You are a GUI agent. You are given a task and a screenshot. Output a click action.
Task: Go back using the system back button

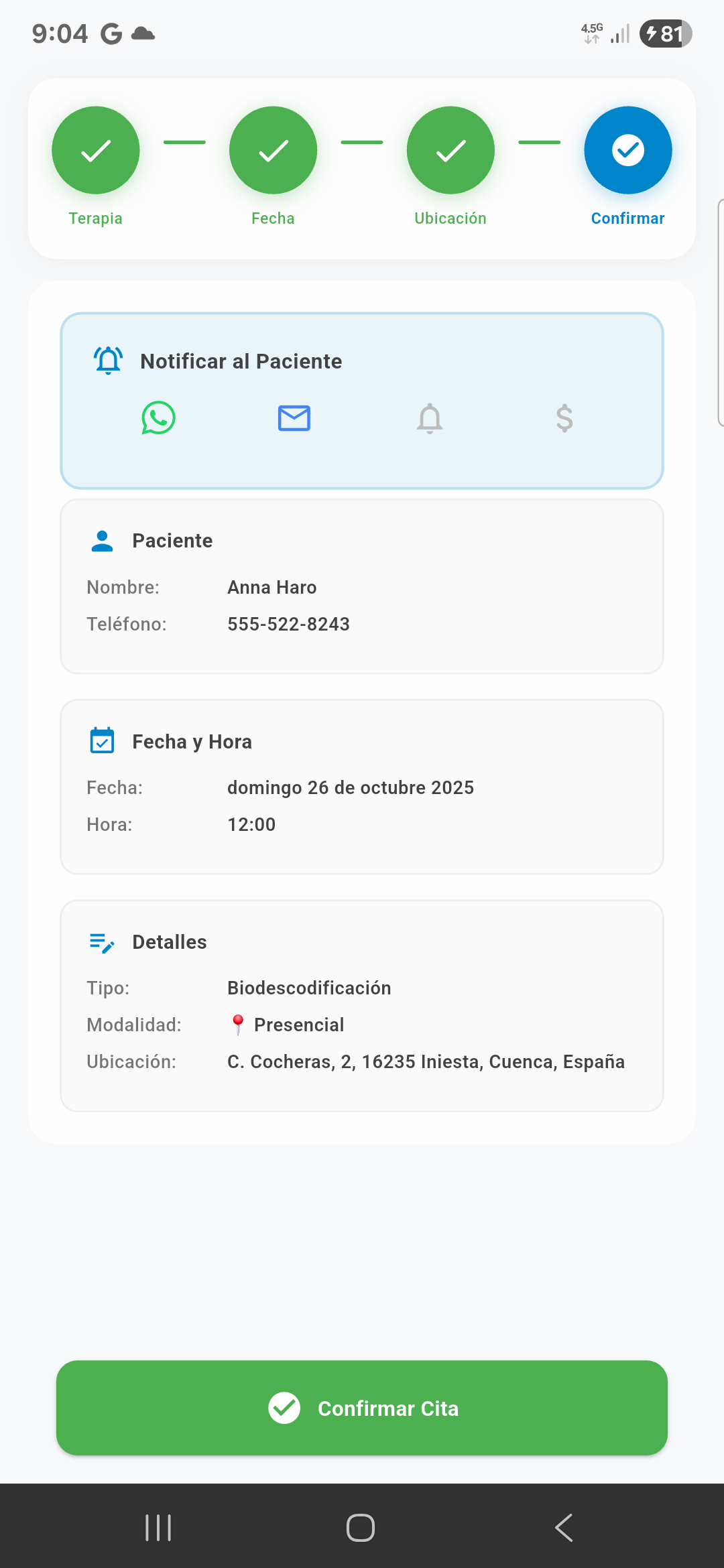coord(564,1528)
